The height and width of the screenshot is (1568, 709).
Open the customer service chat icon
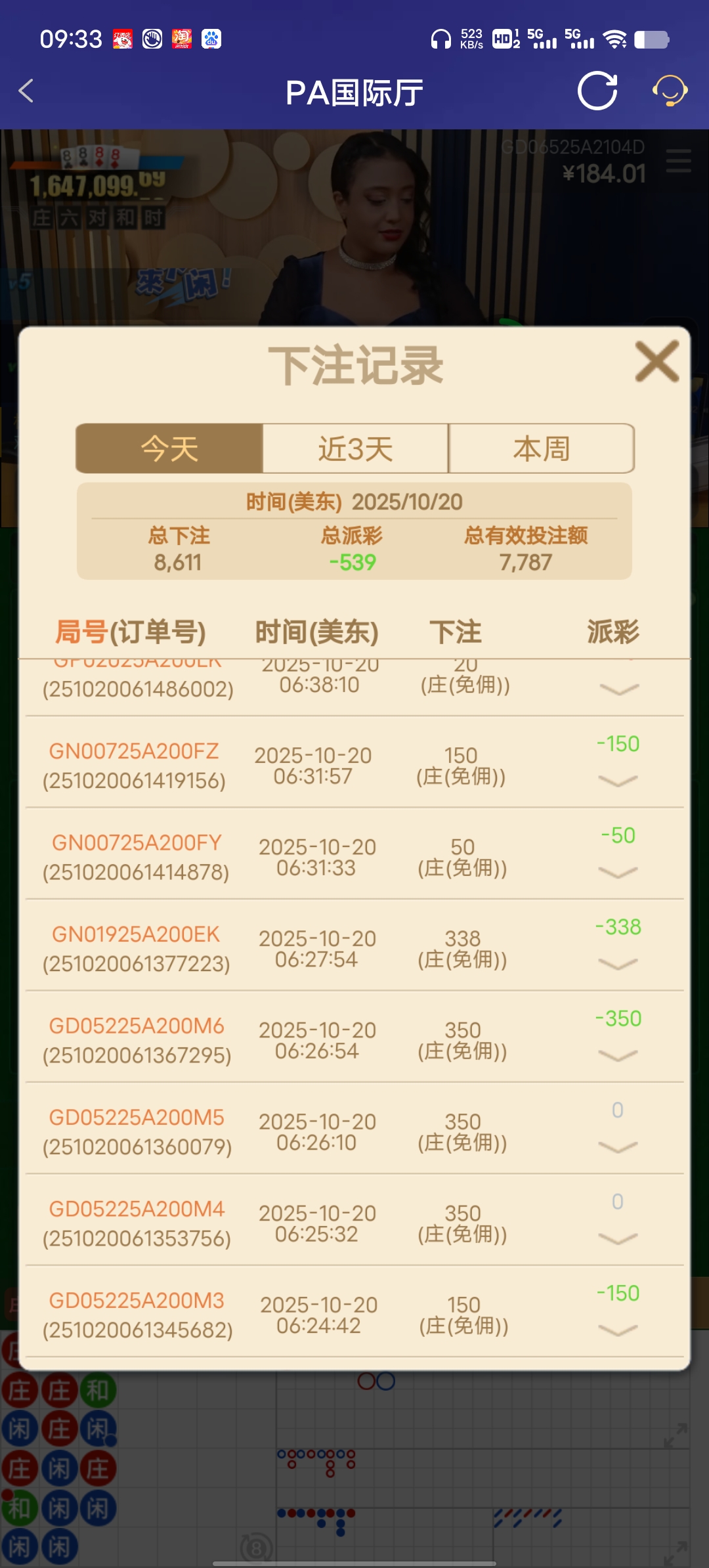pos(670,91)
